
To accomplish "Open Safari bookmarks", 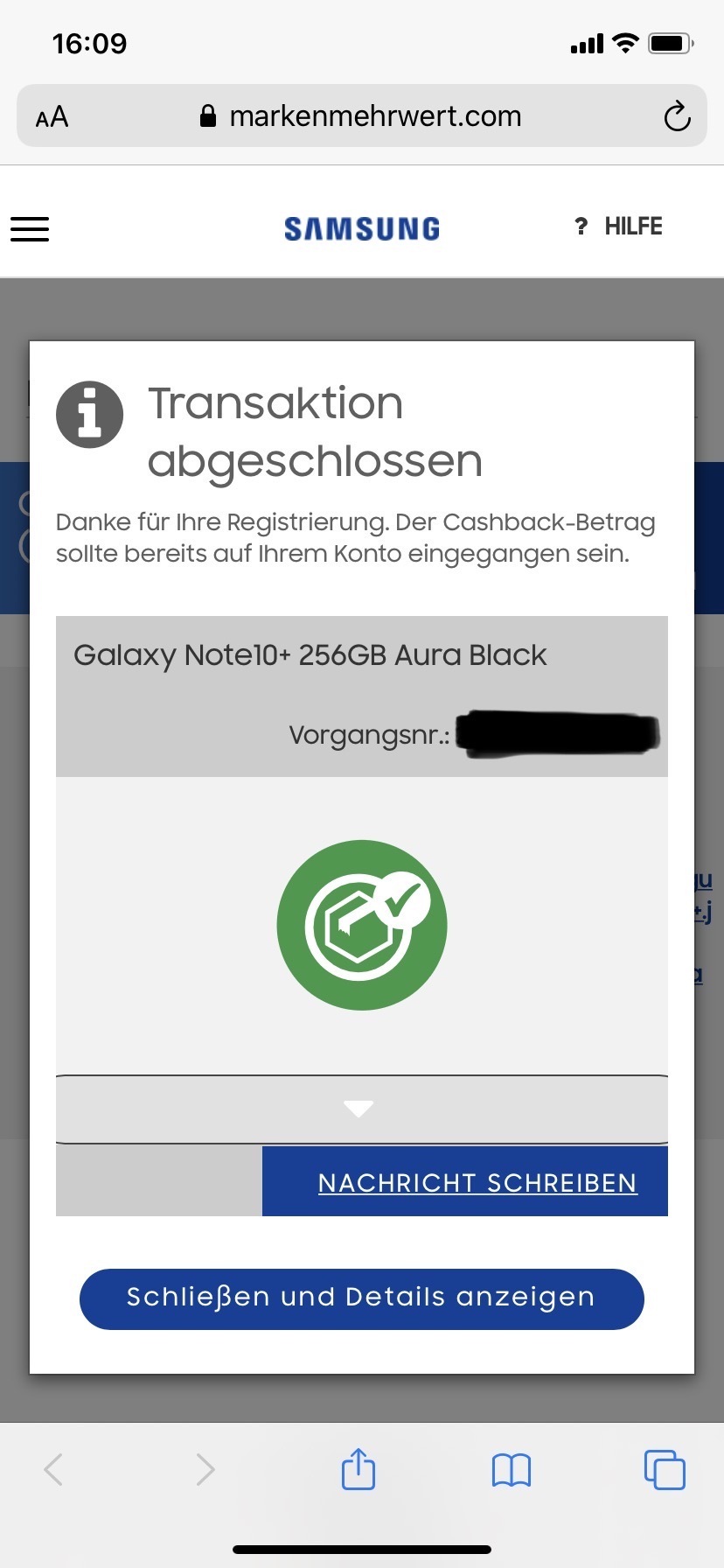I will pyautogui.click(x=512, y=1470).
